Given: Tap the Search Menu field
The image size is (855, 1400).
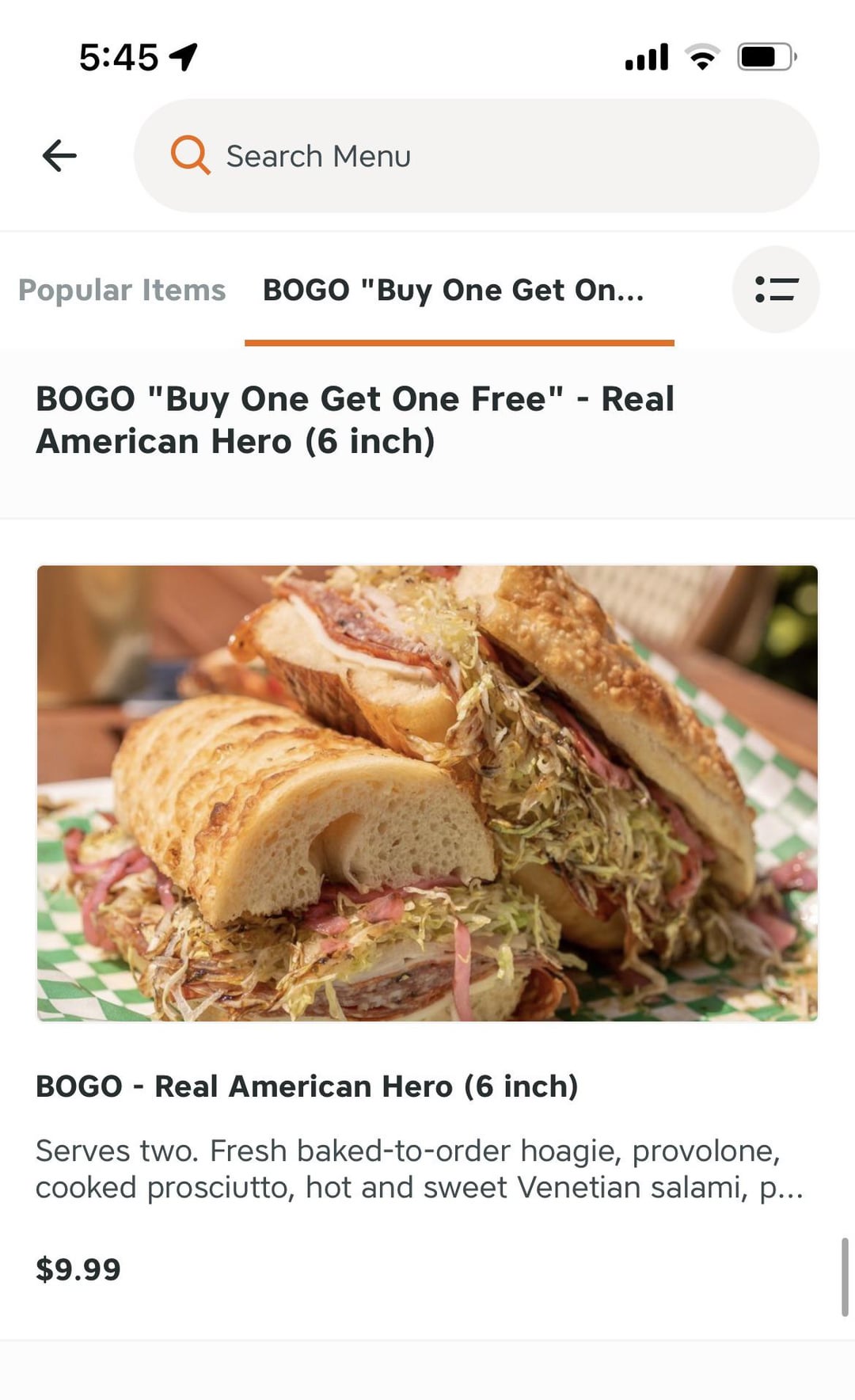Looking at the screenshot, I should coord(477,155).
